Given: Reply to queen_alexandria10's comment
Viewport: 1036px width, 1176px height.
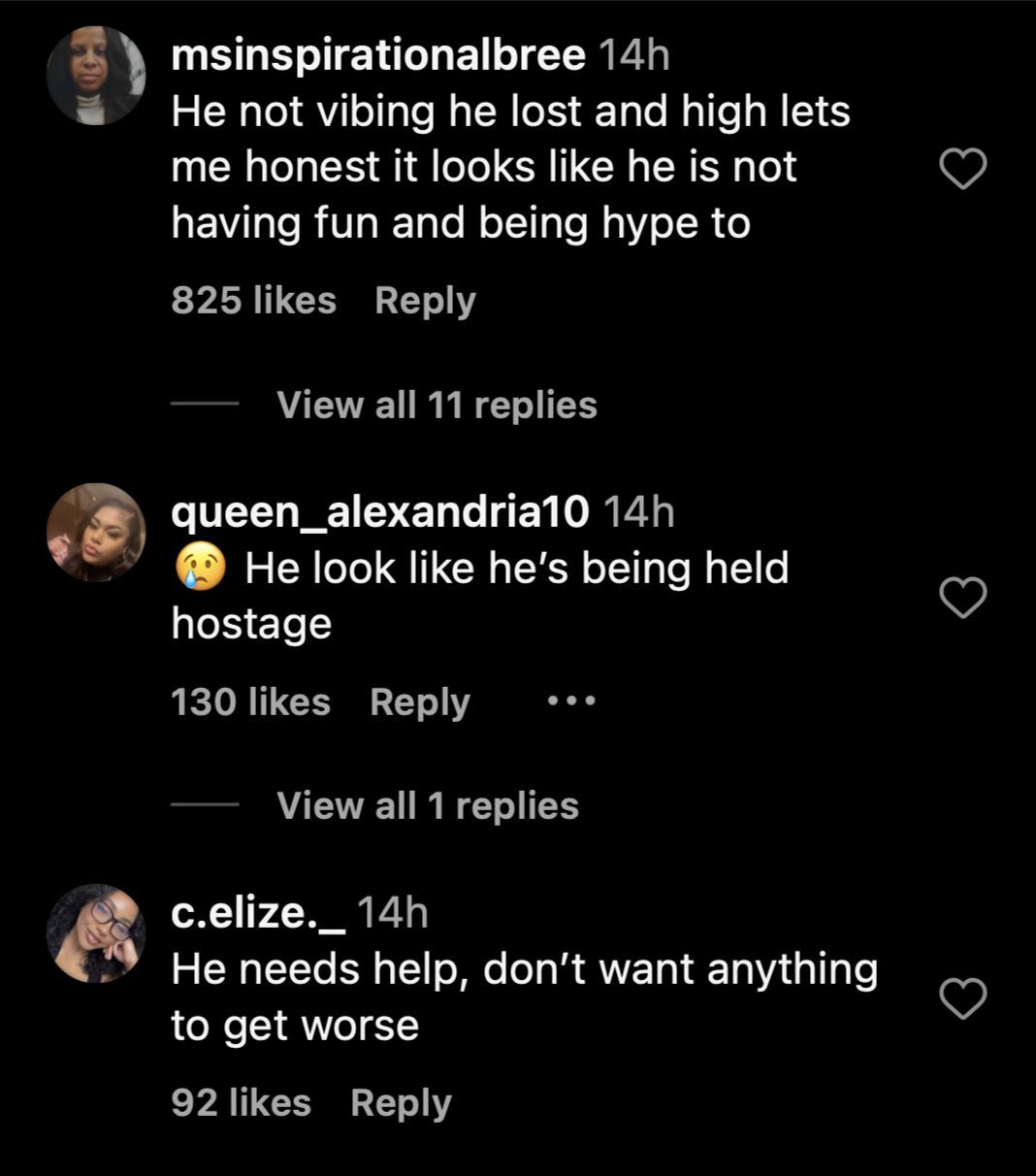Looking at the screenshot, I should pos(419,702).
